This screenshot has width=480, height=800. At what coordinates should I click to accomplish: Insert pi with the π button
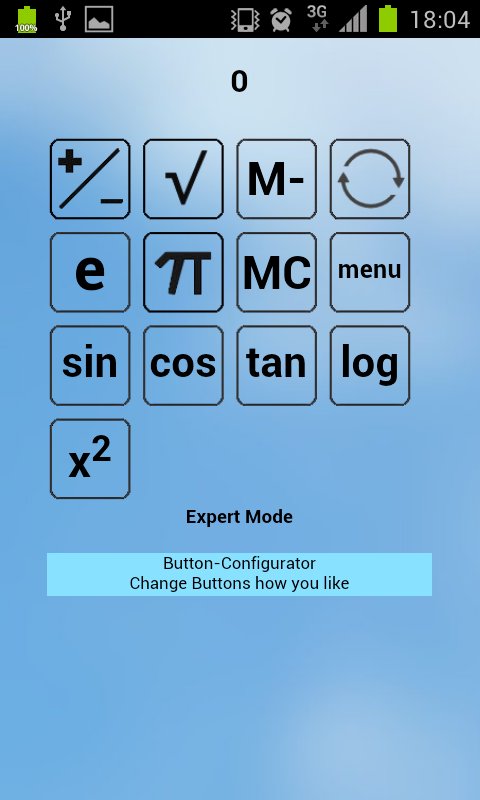point(183,272)
